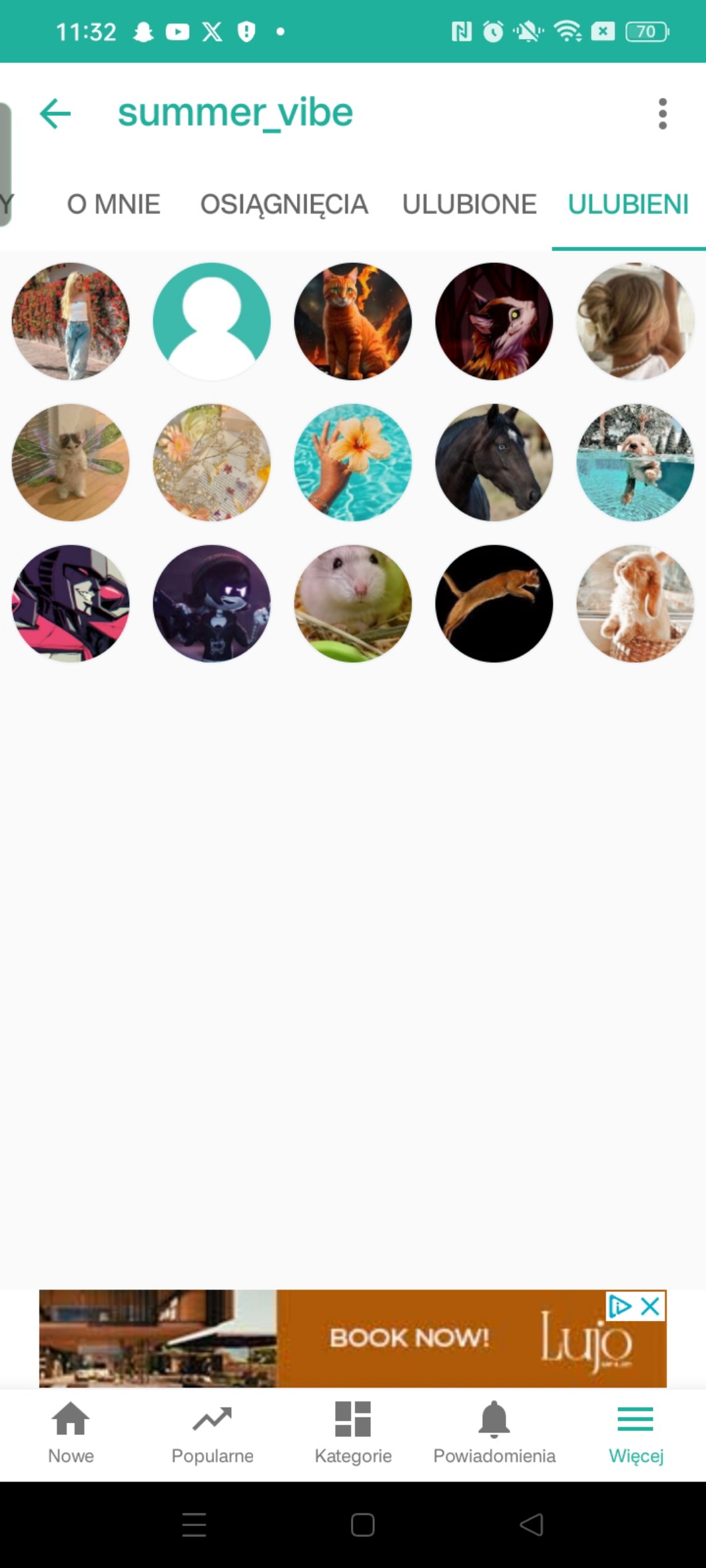The image size is (706, 1568).
Task: Open the leaping cat on black avatar
Action: click(x=494, y=604)
